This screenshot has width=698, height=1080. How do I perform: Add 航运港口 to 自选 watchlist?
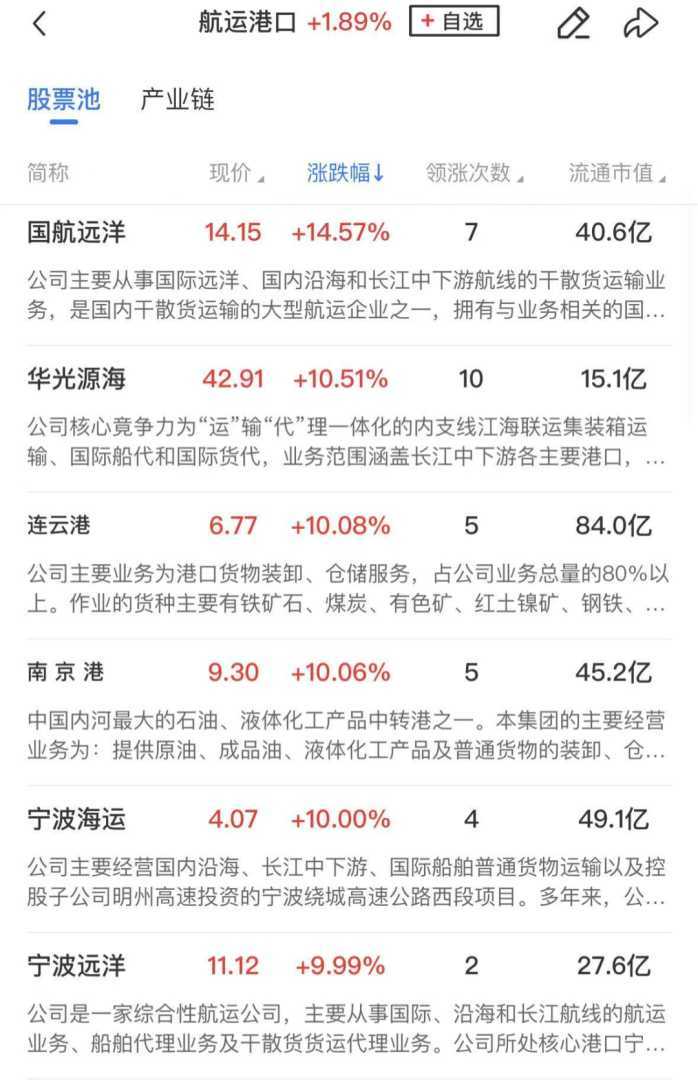(454, 22)
